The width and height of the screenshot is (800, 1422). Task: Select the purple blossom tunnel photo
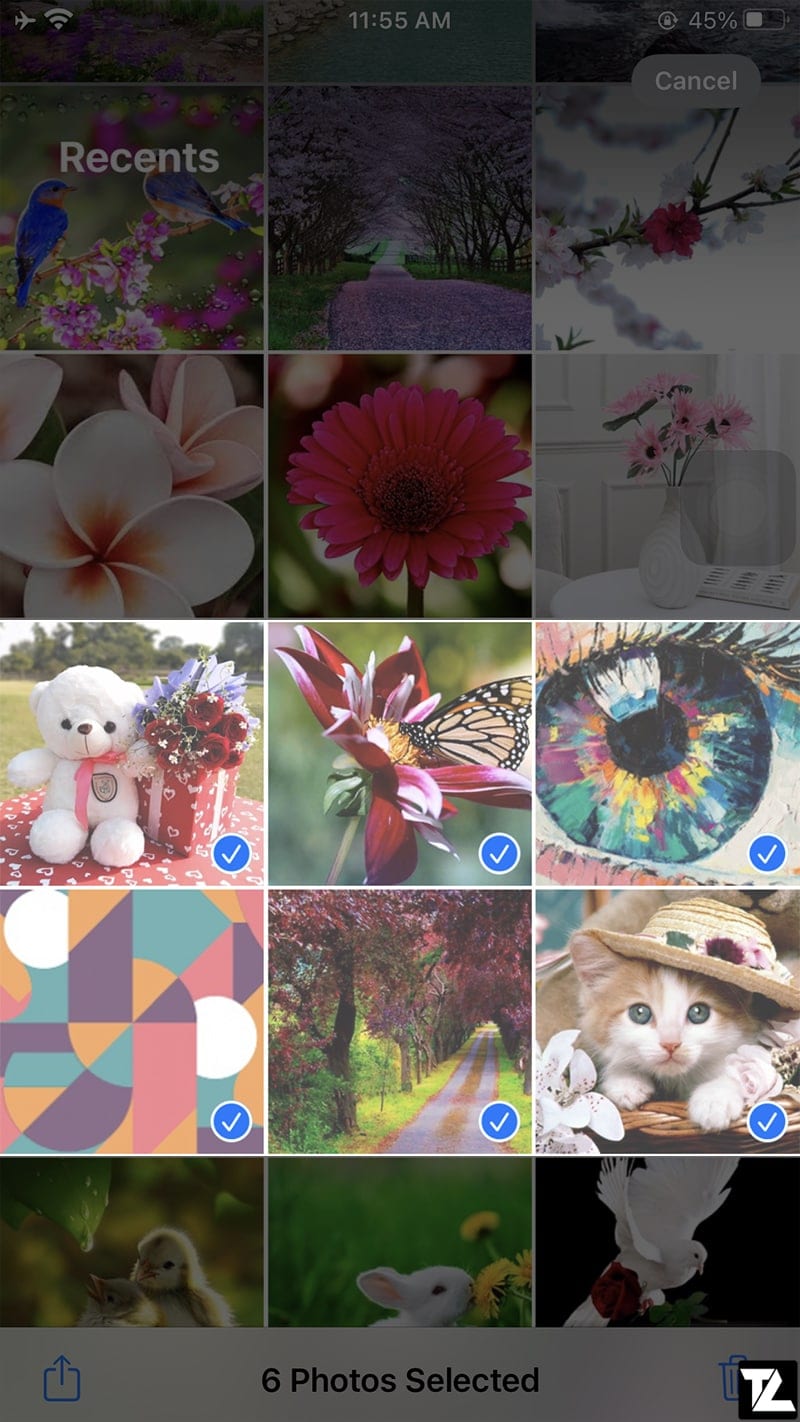(x=400, y=217)
